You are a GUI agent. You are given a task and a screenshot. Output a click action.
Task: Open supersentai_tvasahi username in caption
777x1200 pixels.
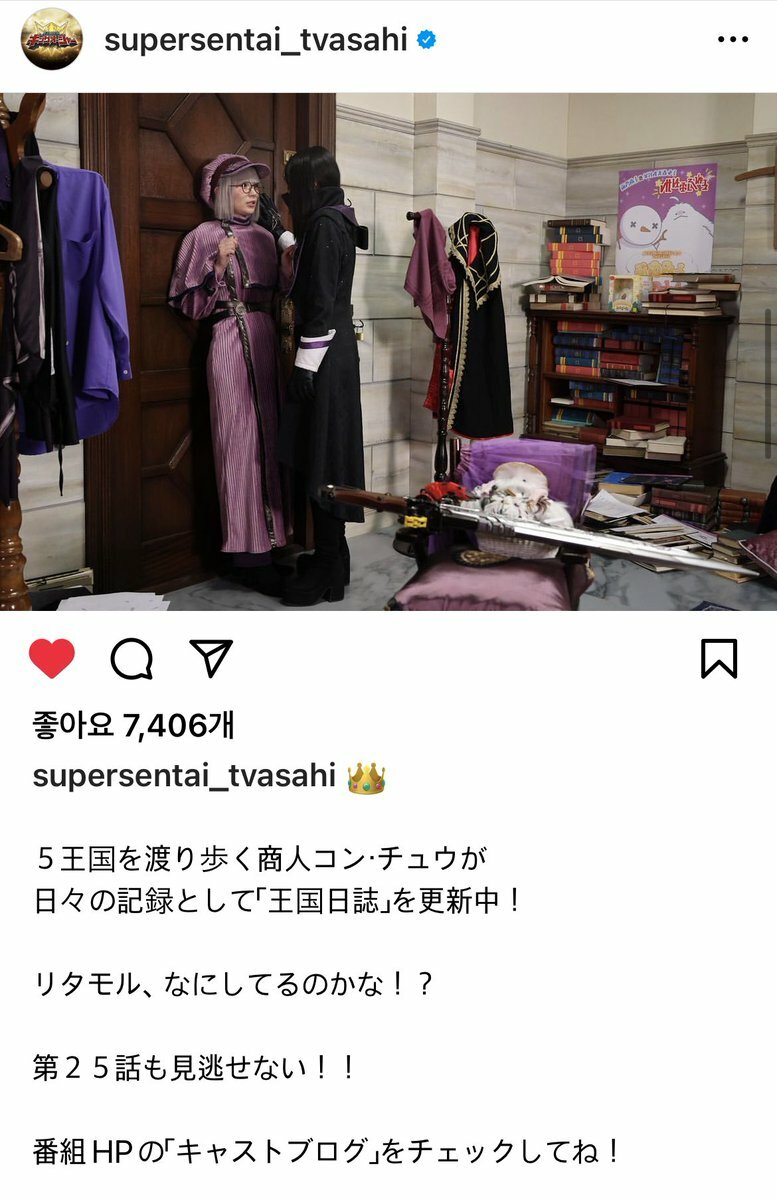click(185, 777)
